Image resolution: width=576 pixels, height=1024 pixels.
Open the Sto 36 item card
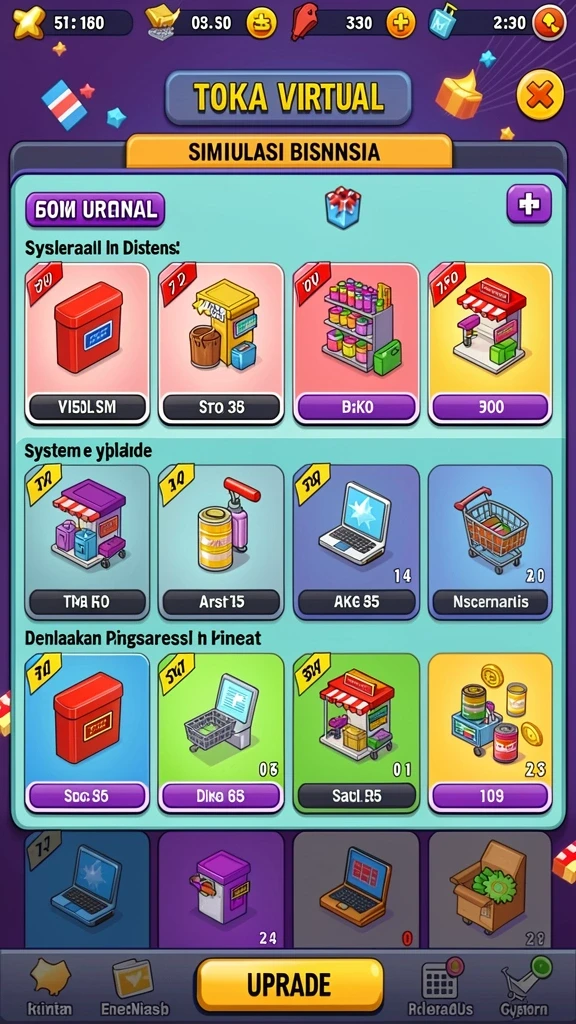pos(221,344)
